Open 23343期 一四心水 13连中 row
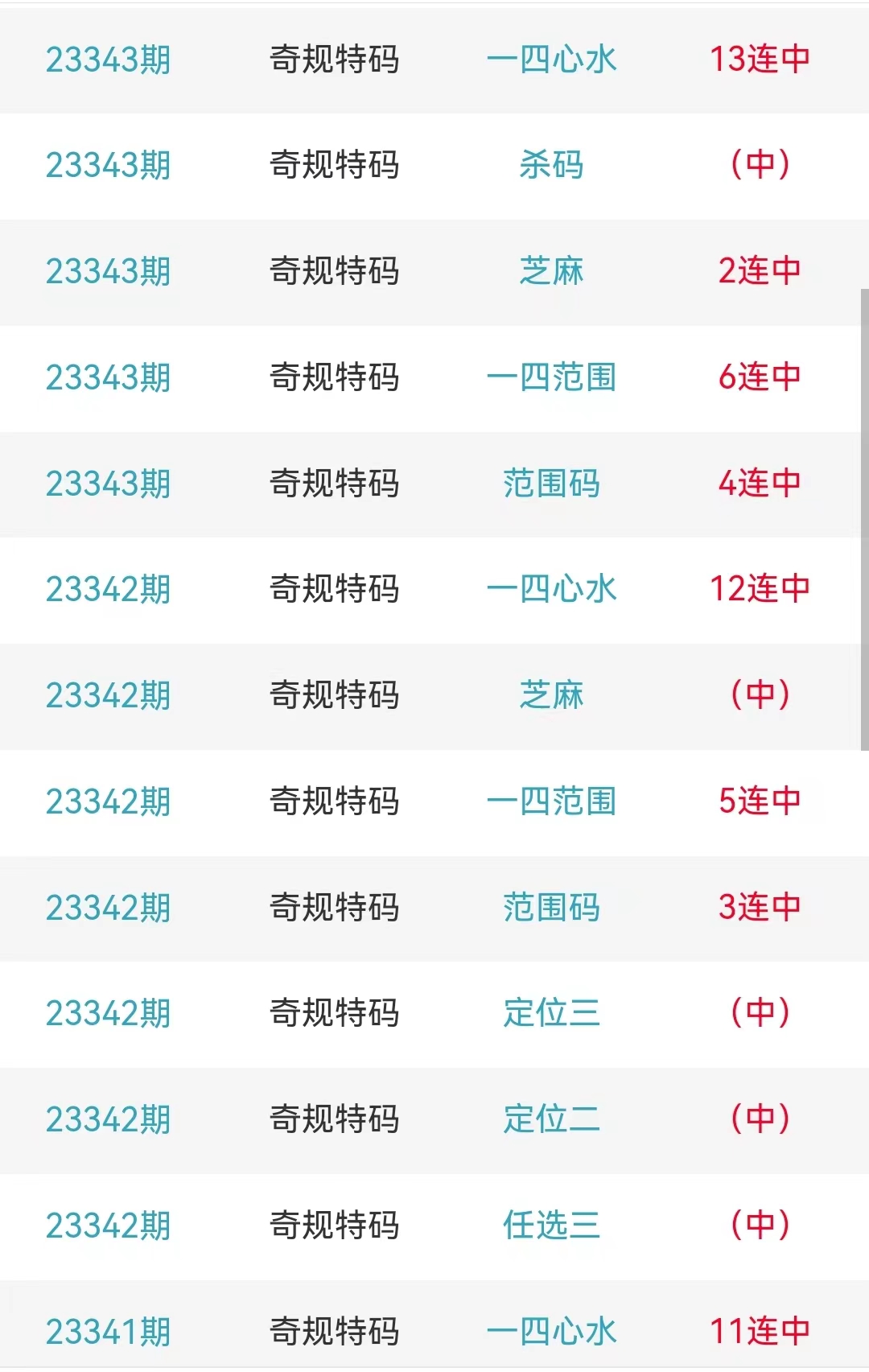 click(x=434, y=60)
